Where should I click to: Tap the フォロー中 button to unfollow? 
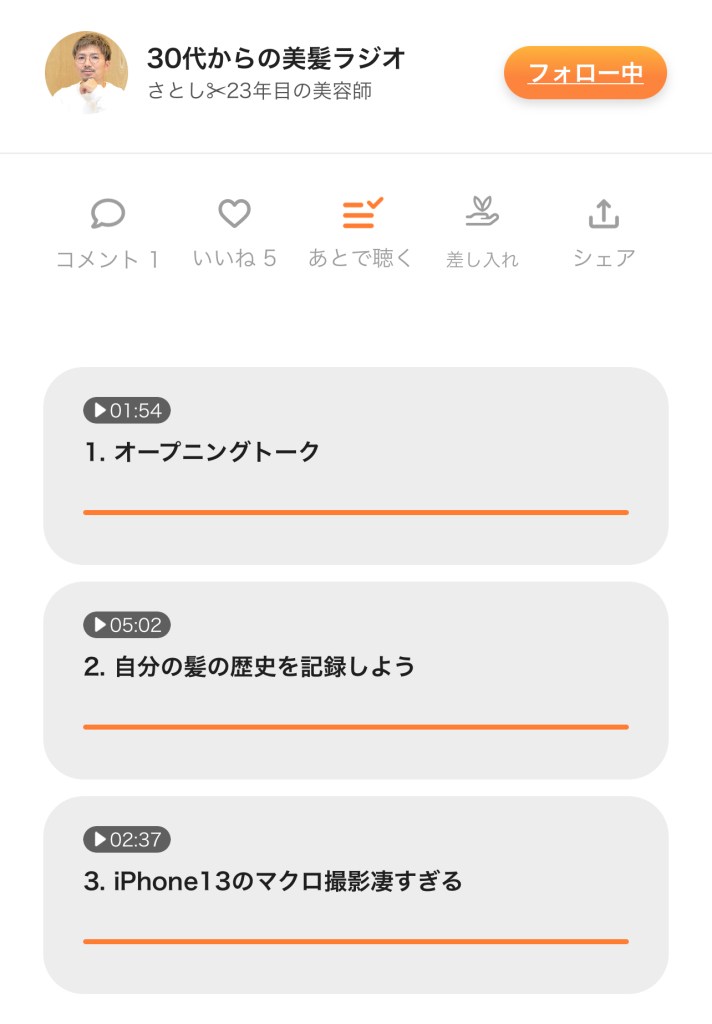585,73
